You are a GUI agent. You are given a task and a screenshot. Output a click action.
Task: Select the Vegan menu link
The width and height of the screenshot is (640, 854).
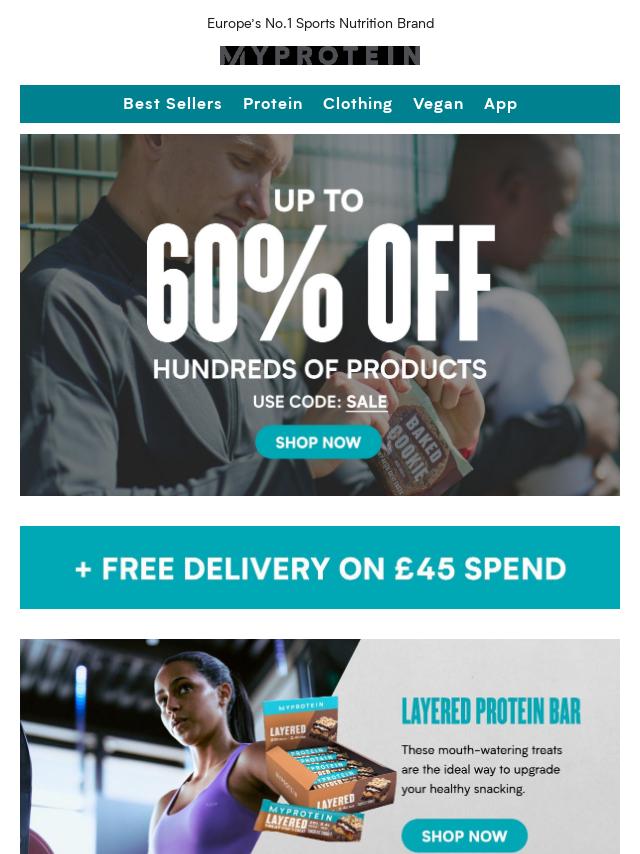pos(438,104)
